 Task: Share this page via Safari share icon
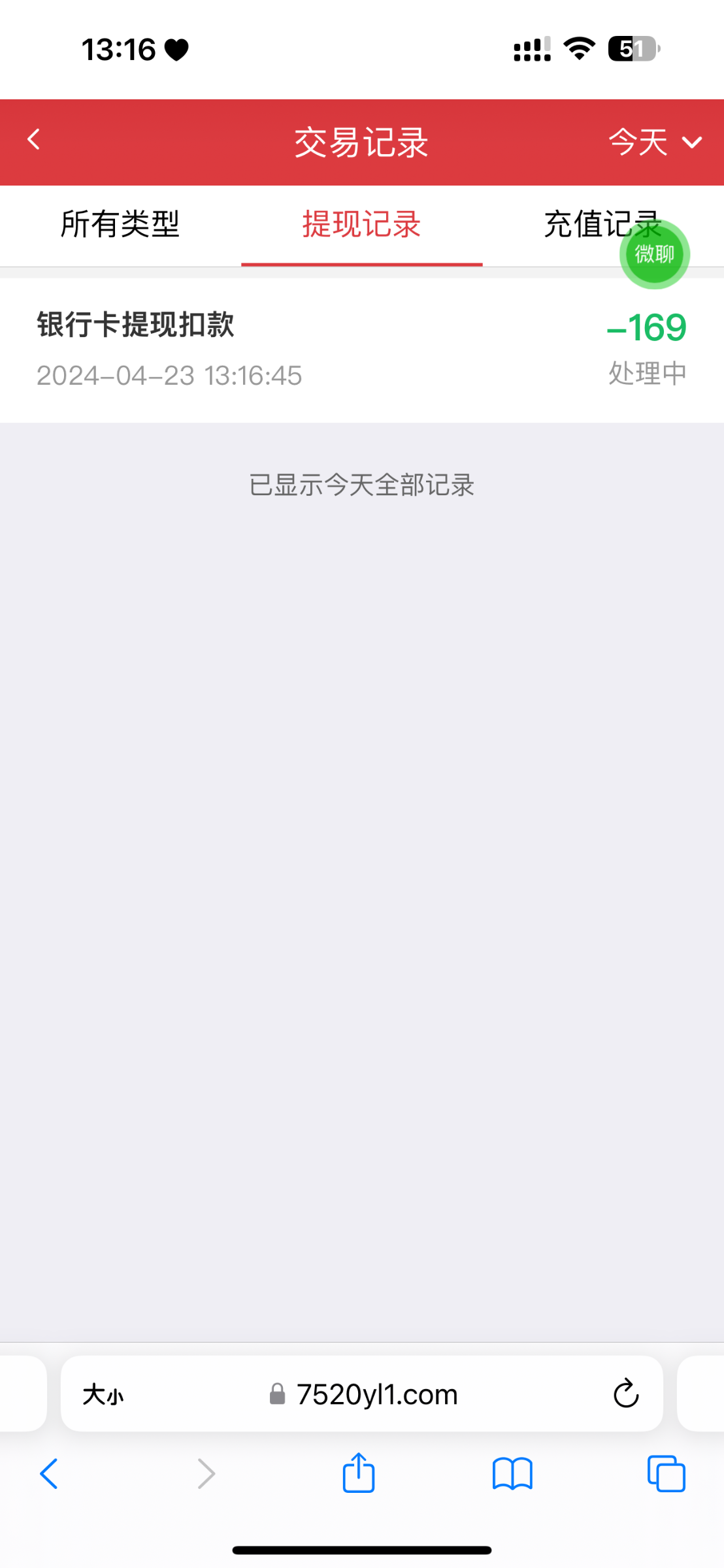point(359,1473)
